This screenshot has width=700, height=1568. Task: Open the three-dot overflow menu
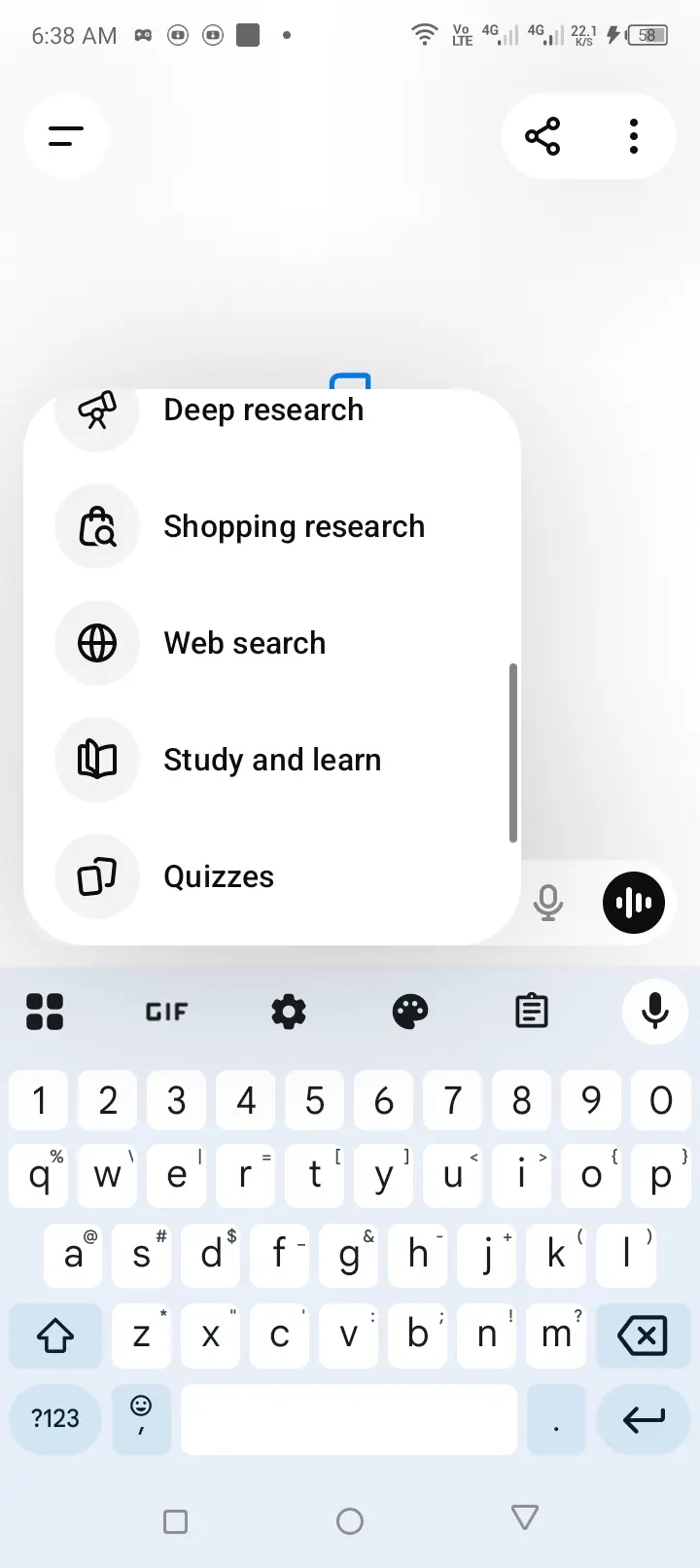[x=634, y=136]
